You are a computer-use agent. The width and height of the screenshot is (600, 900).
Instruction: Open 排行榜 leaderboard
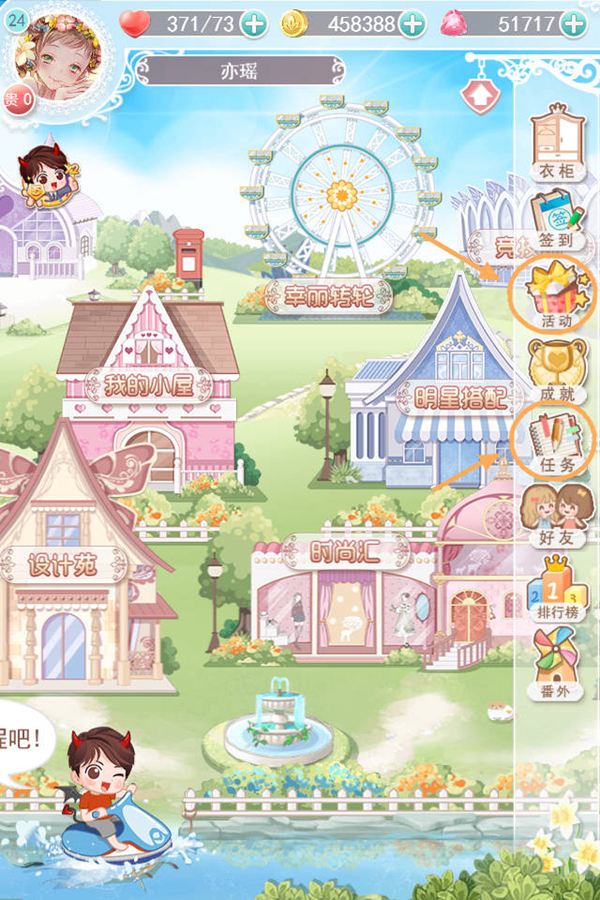point(557,592)
